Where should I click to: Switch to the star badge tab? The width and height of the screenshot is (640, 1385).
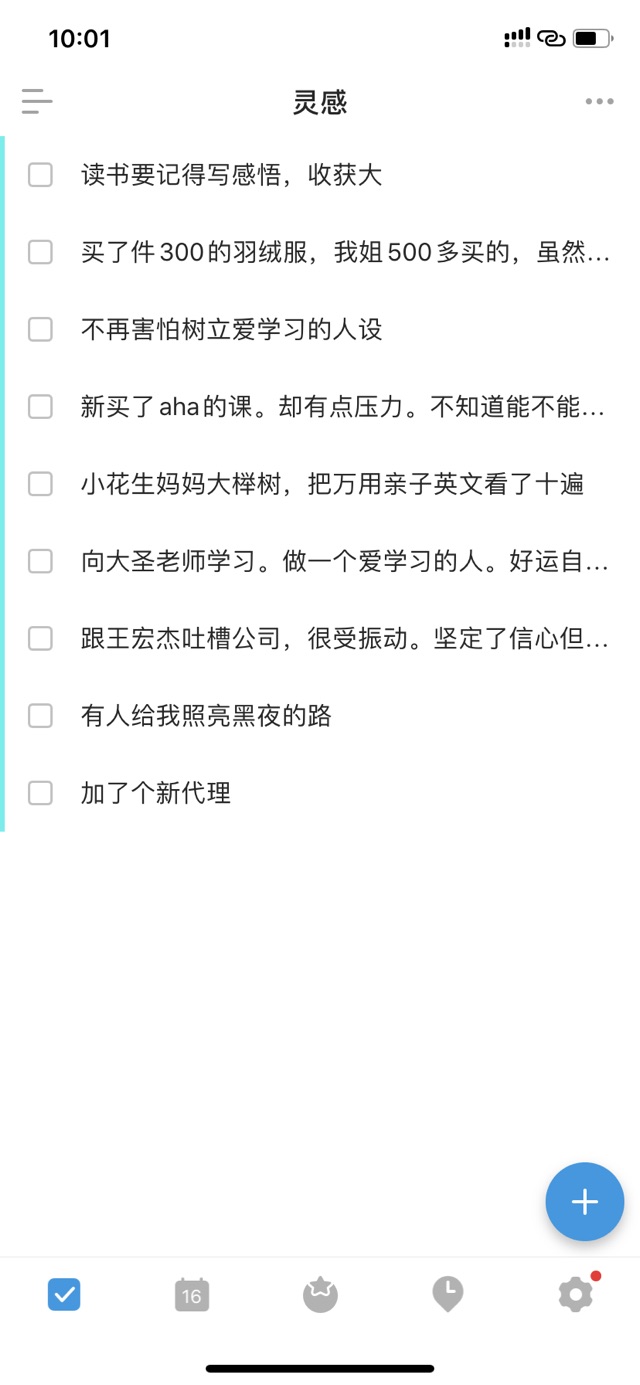[320, 1295]
